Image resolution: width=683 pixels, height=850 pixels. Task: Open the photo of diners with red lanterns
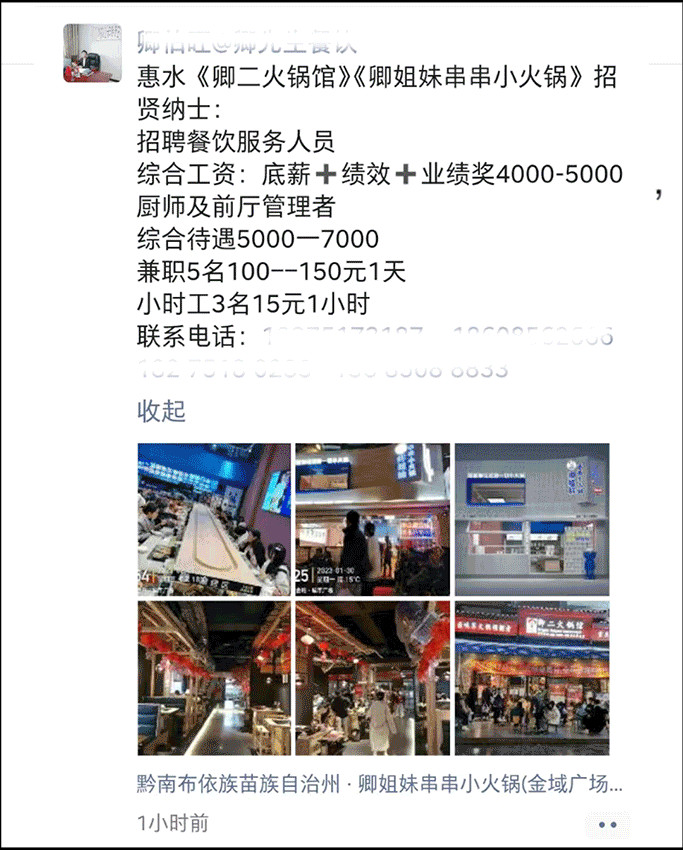tap(372, 678)
